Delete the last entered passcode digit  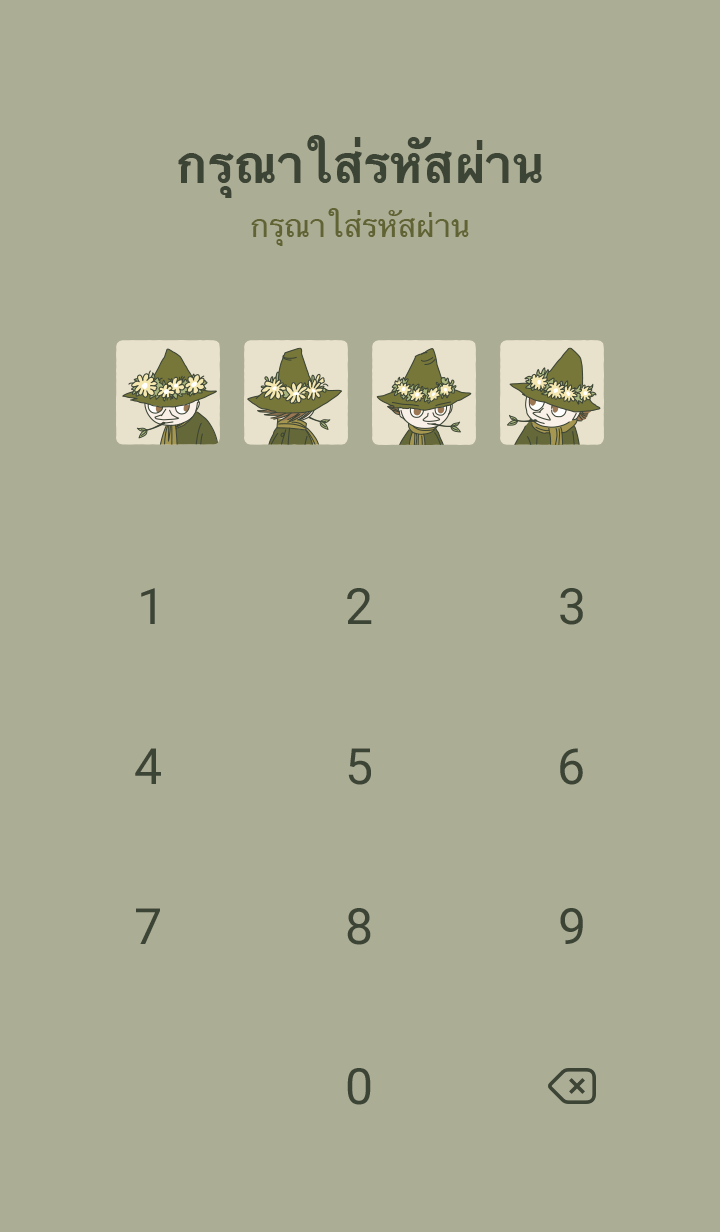point(572,1086)
